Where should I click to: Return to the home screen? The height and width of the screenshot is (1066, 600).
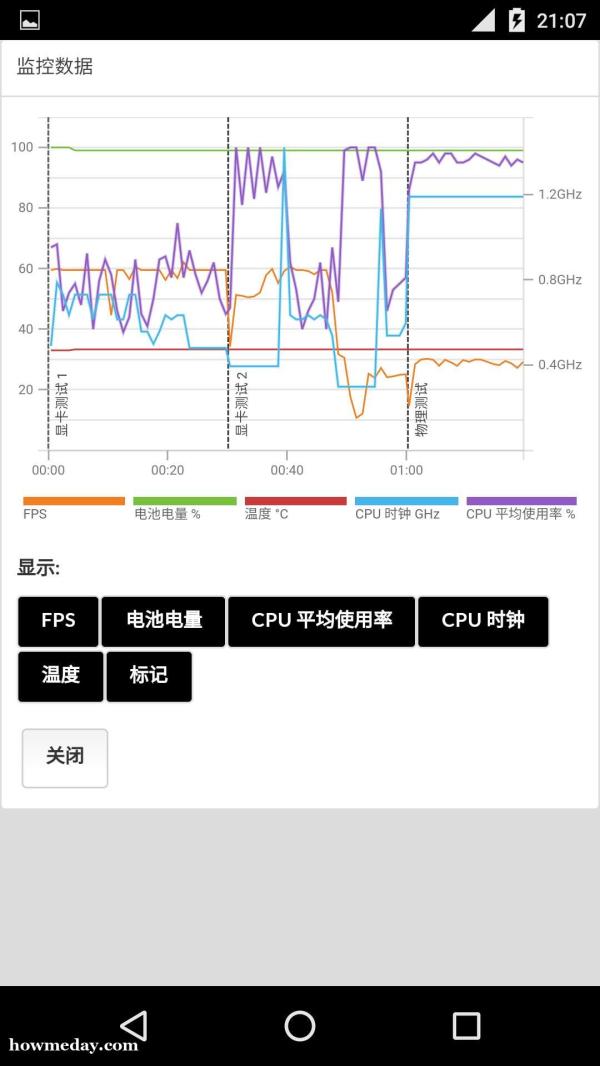coord(300,1025)
